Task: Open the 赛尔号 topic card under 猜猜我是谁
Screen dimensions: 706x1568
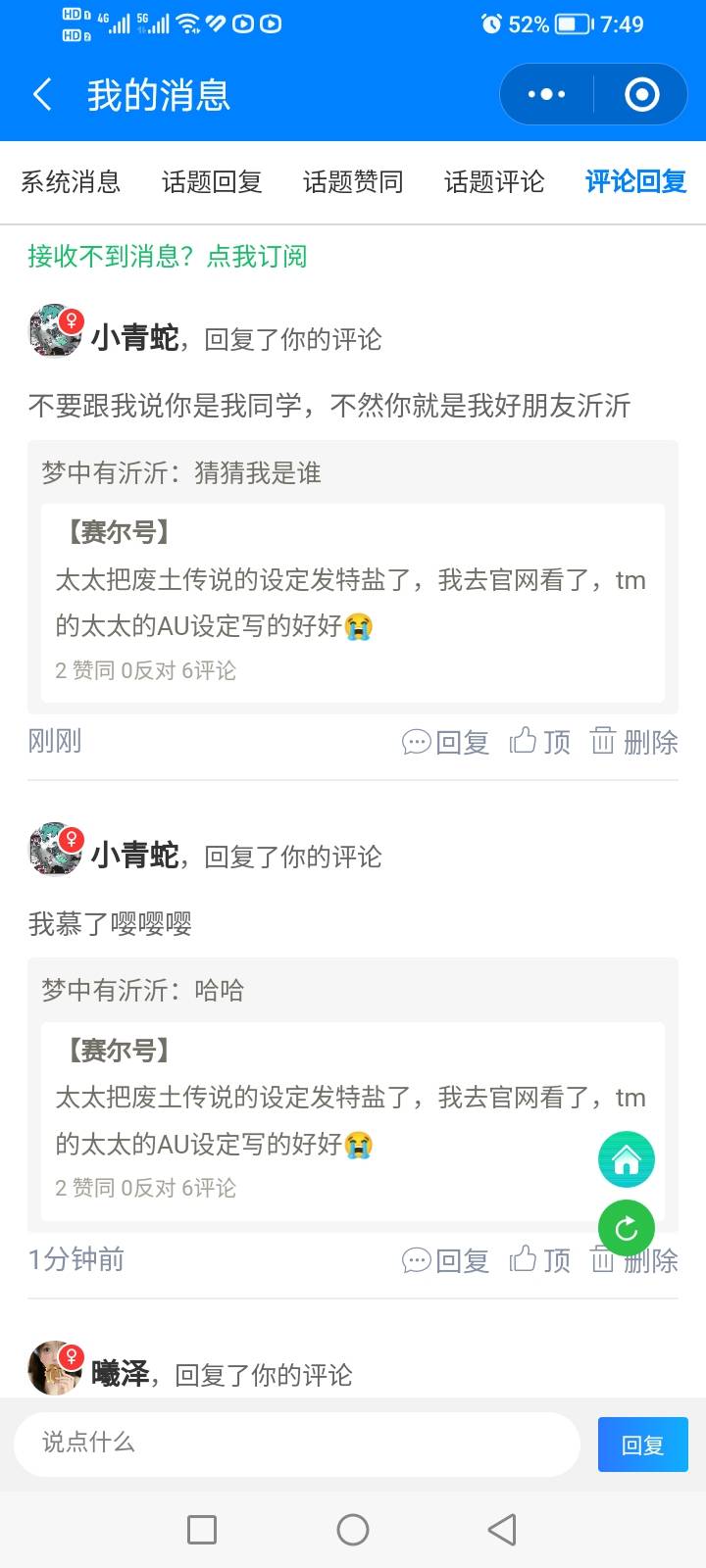Action: tap(353, 602)
